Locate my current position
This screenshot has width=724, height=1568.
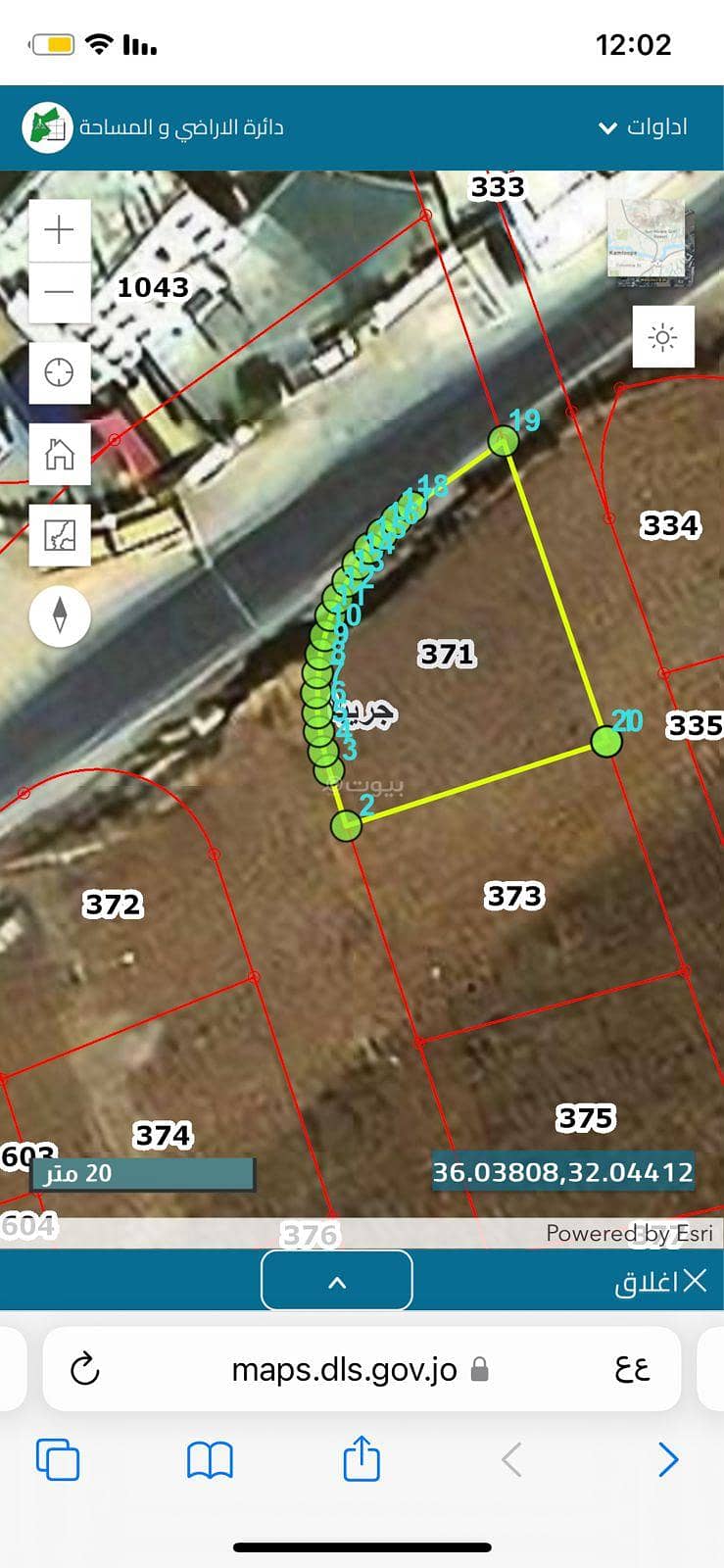click(60, 372)
